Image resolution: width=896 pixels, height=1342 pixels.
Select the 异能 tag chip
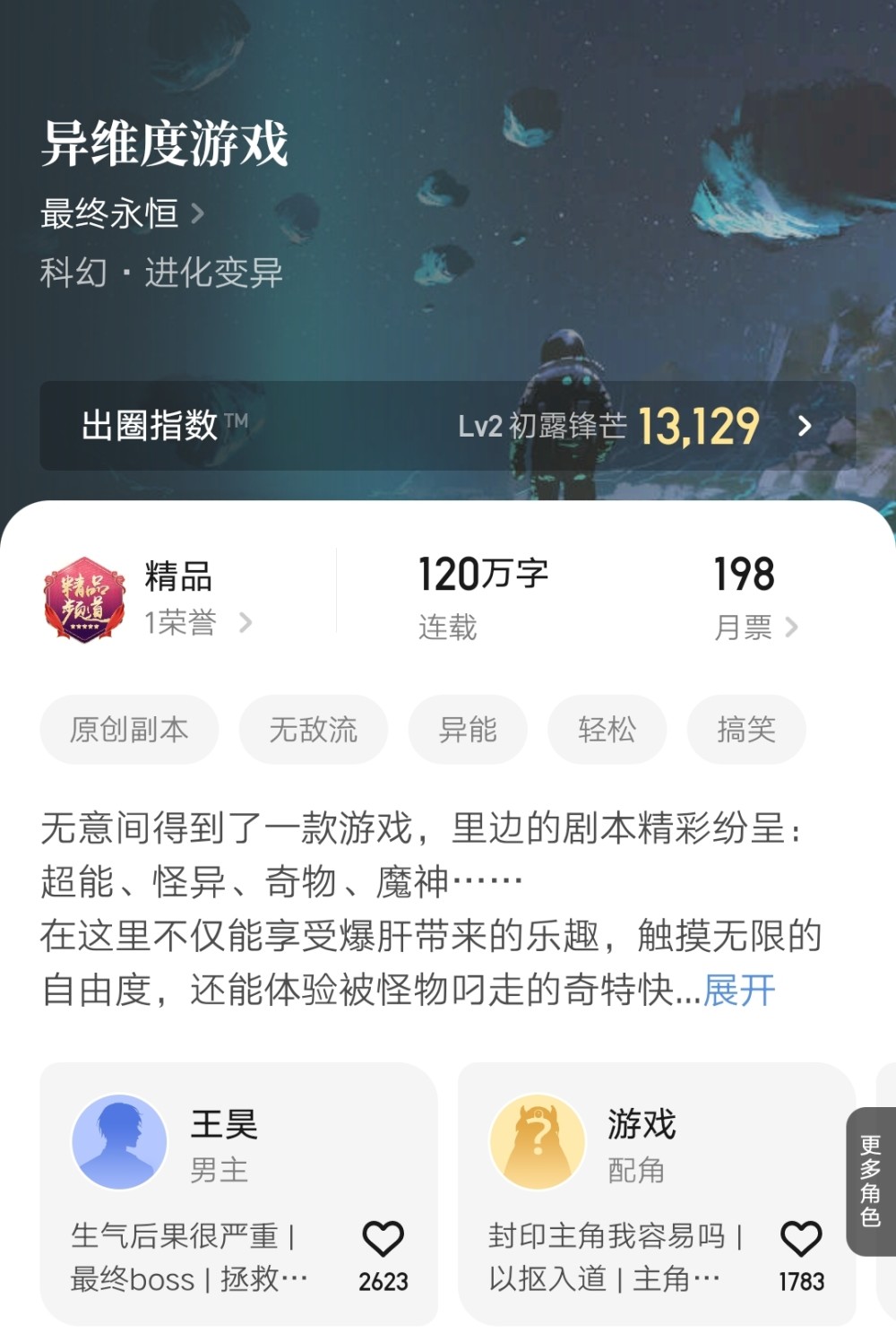coord(467,730)
